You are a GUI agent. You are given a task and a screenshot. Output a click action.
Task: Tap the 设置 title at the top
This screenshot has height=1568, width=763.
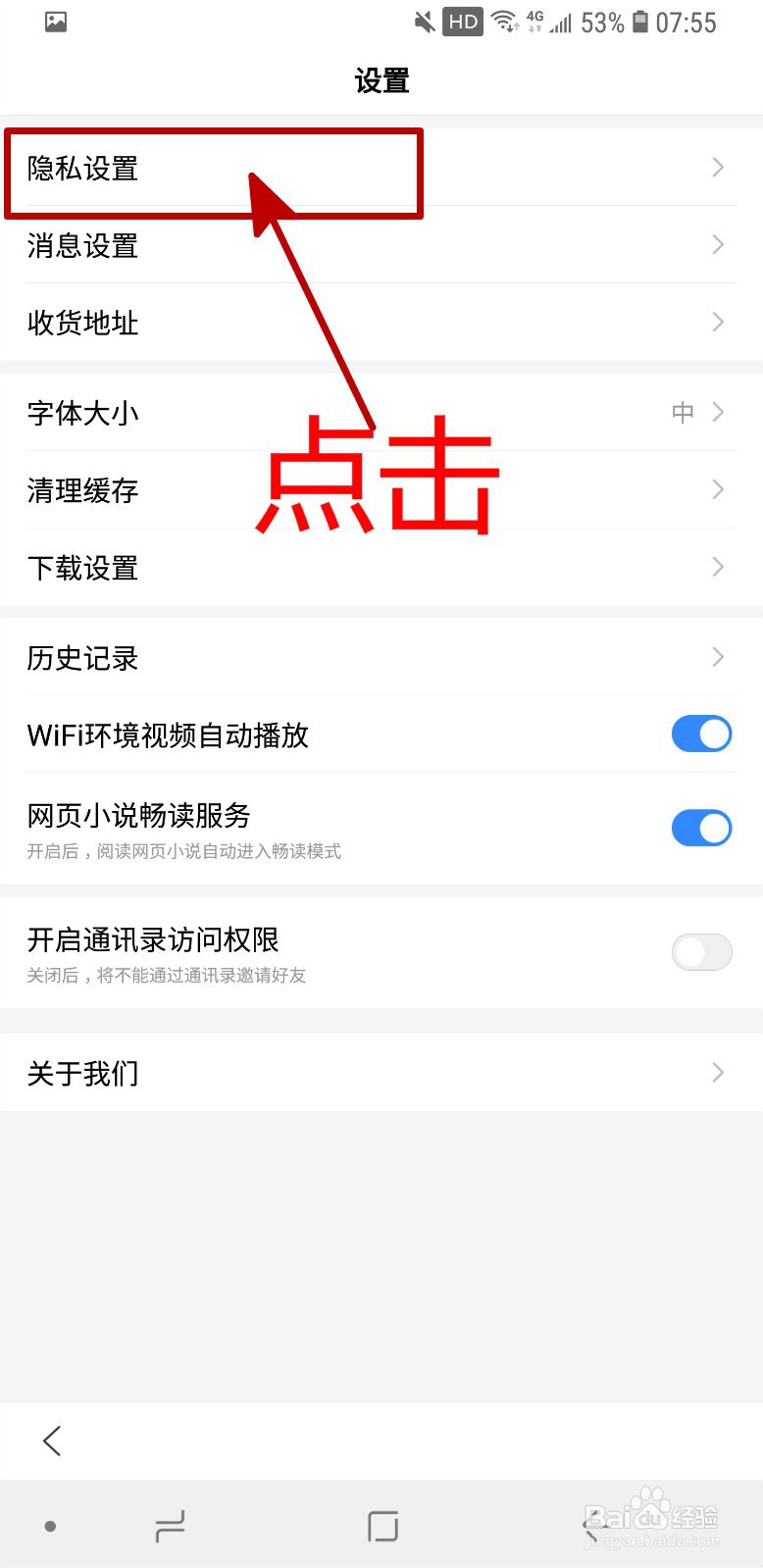click(381, 81)
